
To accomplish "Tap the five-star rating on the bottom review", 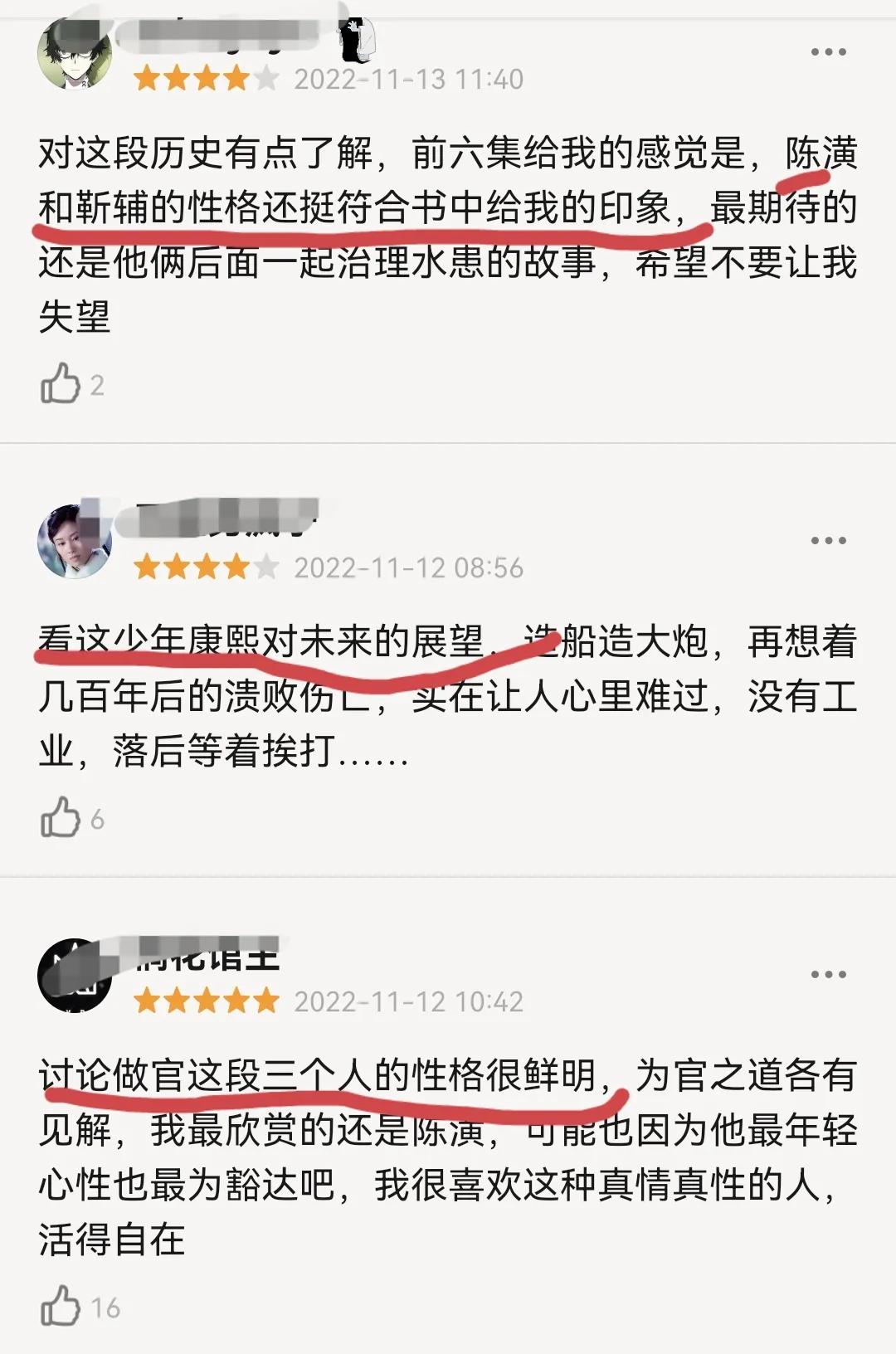I will 207,1001.
